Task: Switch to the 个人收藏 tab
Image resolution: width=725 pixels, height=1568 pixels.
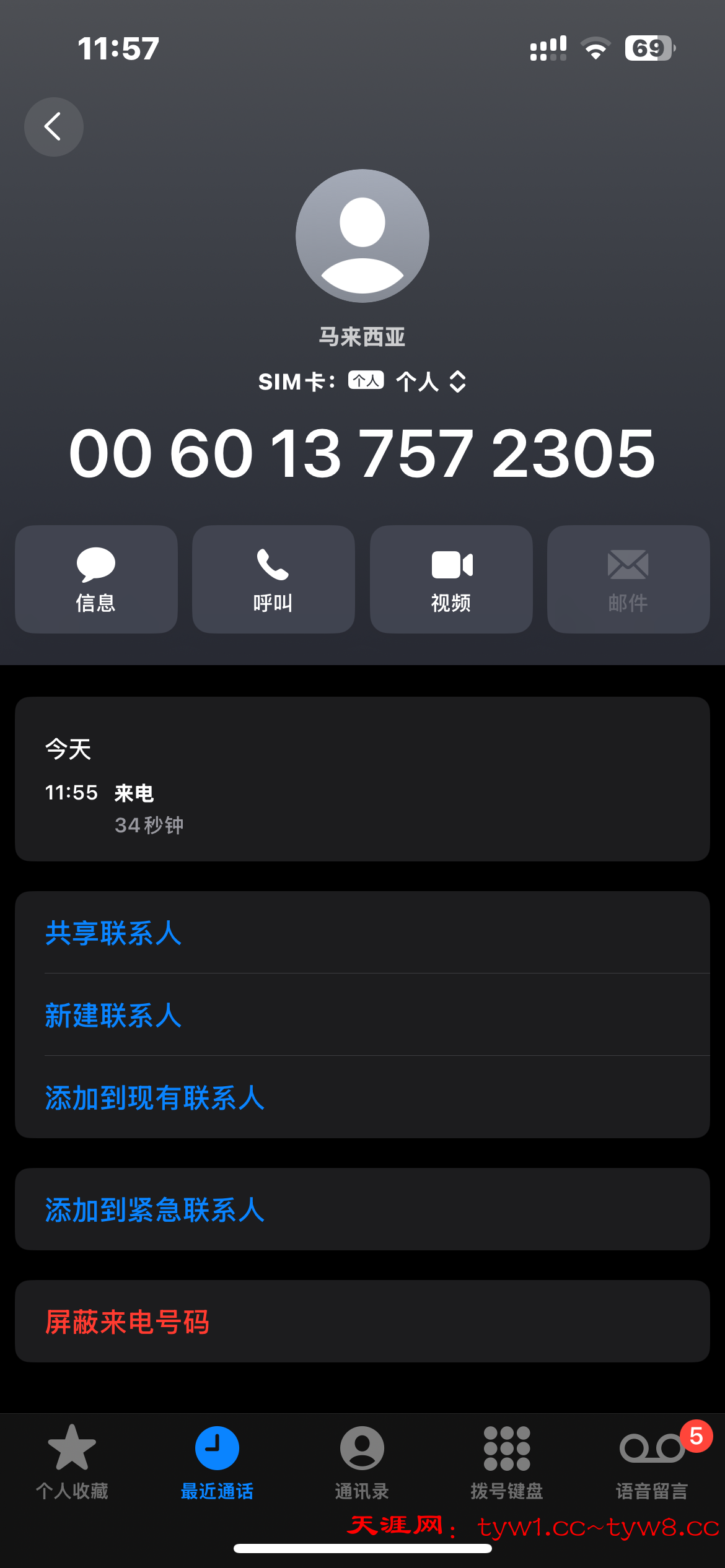Action: click(72, 1461)
